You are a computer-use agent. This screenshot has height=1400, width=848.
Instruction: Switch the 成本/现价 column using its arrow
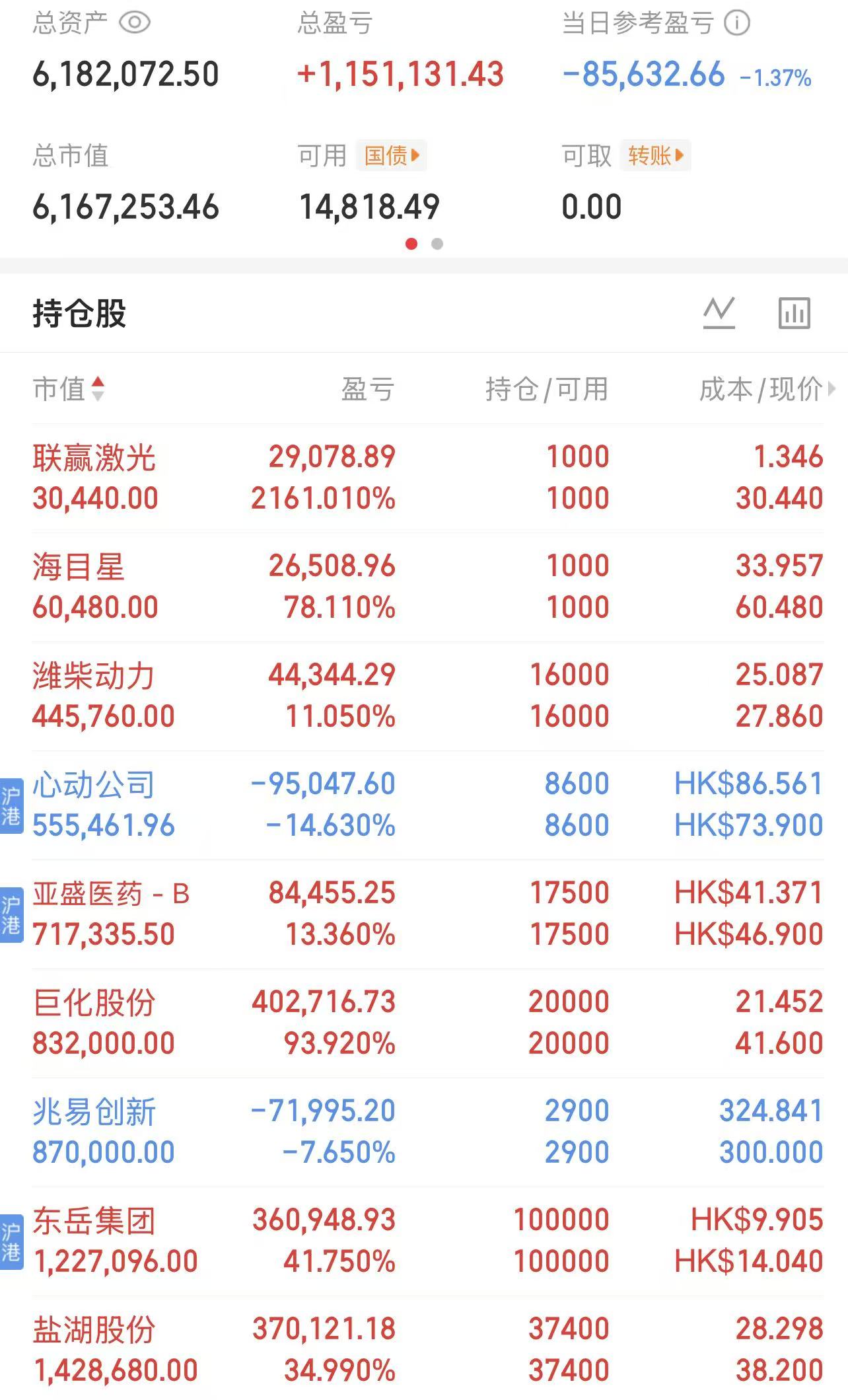(x=831, y=388)
